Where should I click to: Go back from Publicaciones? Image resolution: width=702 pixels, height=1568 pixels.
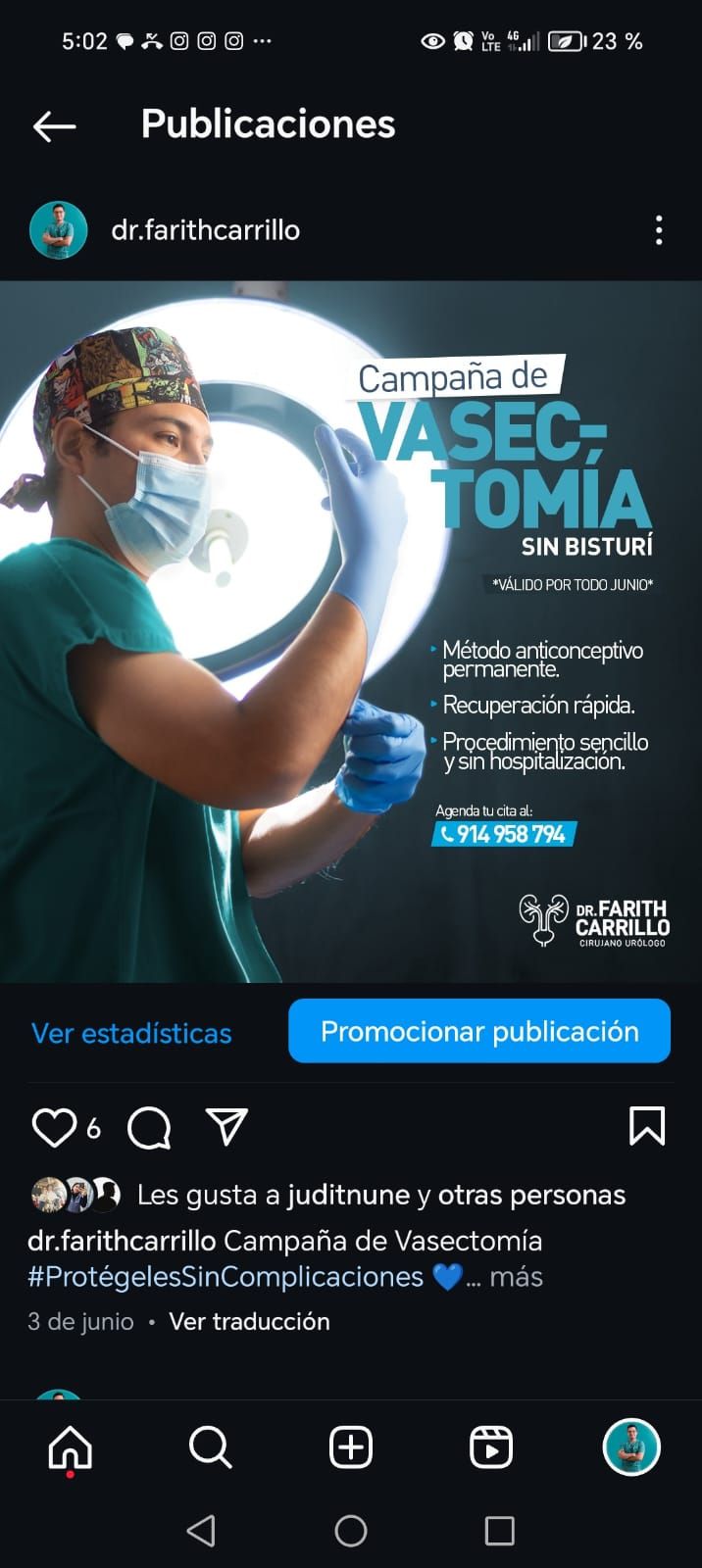pyautogui.click(x=54, y=125)
